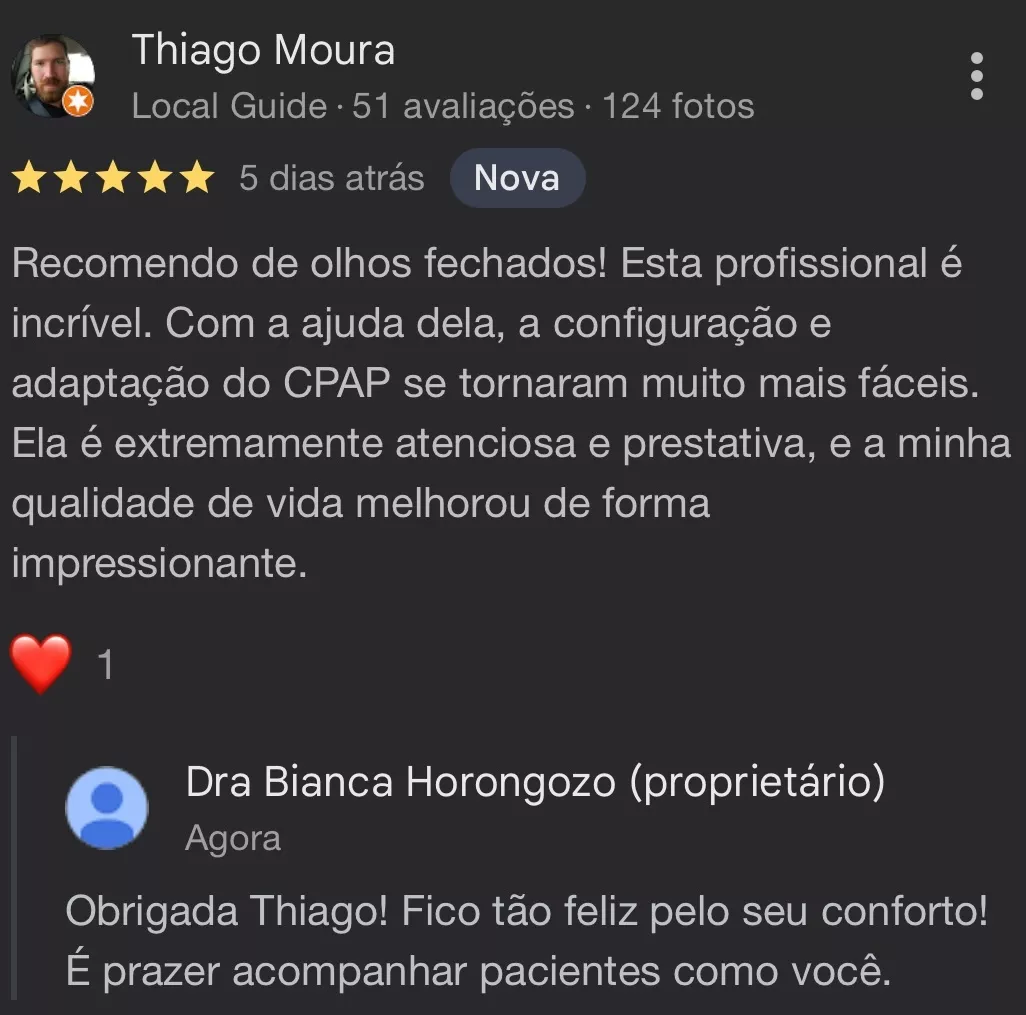The height and width of the screenshot is (1015, 1026).
Task: Tap the heart reaction on the review
Action: click(41, 664)
